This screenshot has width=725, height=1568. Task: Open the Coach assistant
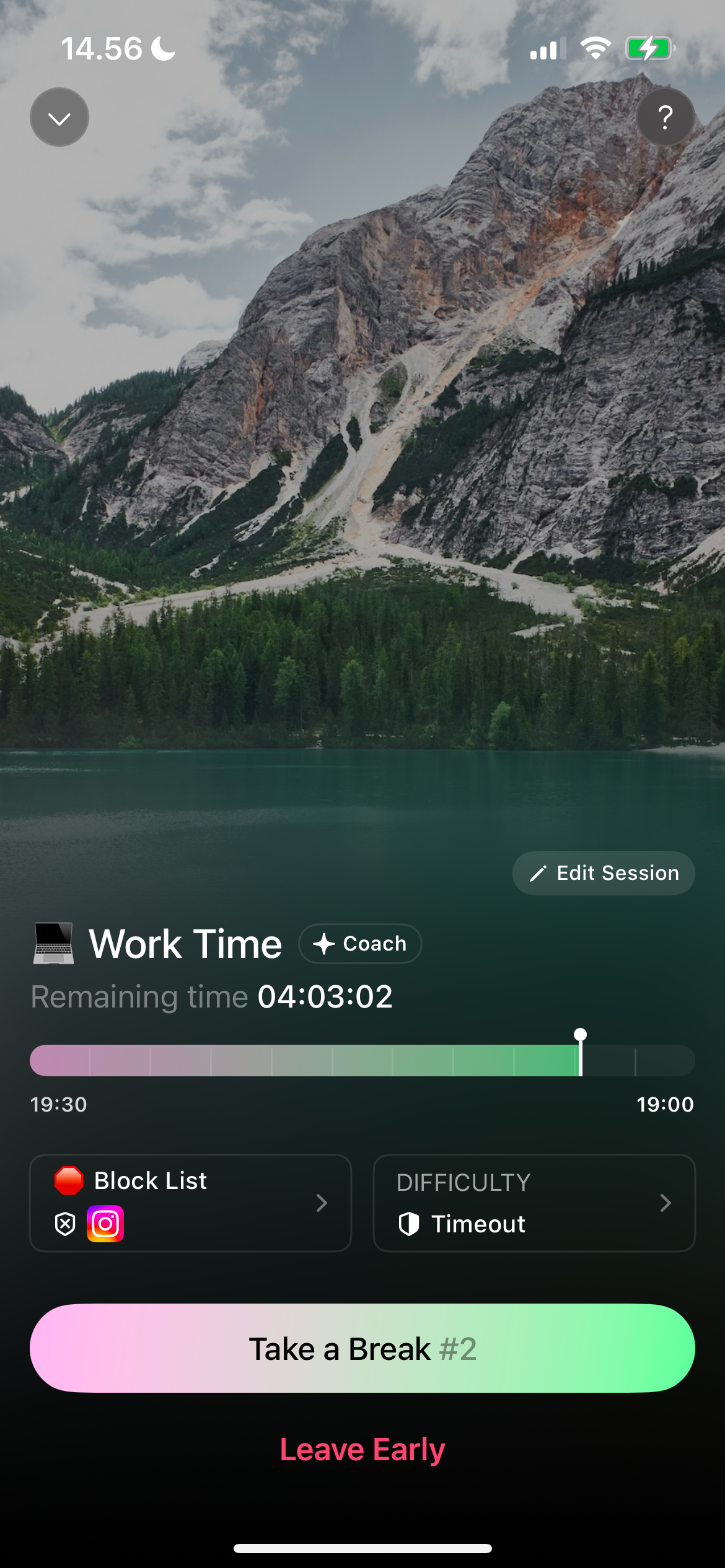[x=360, y=944]
